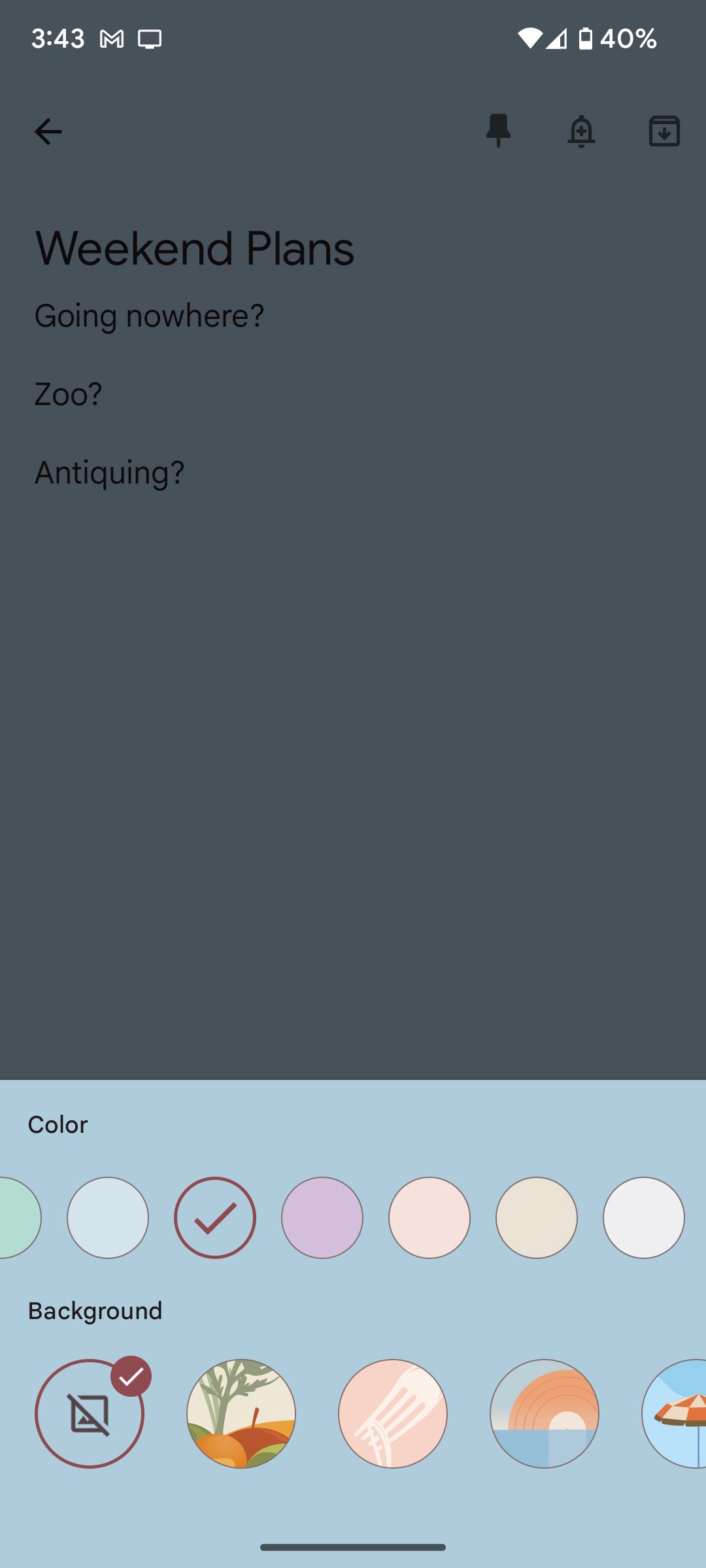
Task: Apply the orange vinyl record background
Action: click(x=545, y=1414)
